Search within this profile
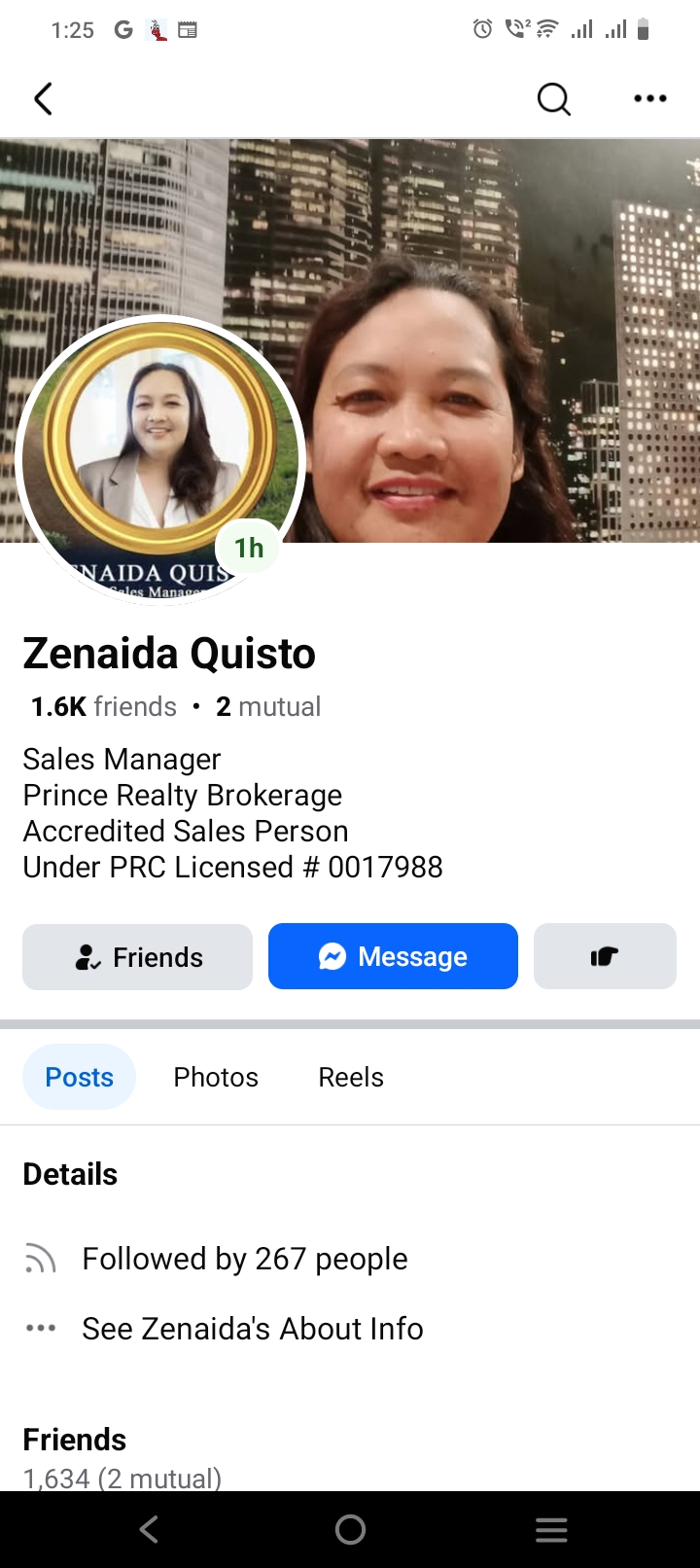Screen dimensions: 700x1568 (553, 98)
